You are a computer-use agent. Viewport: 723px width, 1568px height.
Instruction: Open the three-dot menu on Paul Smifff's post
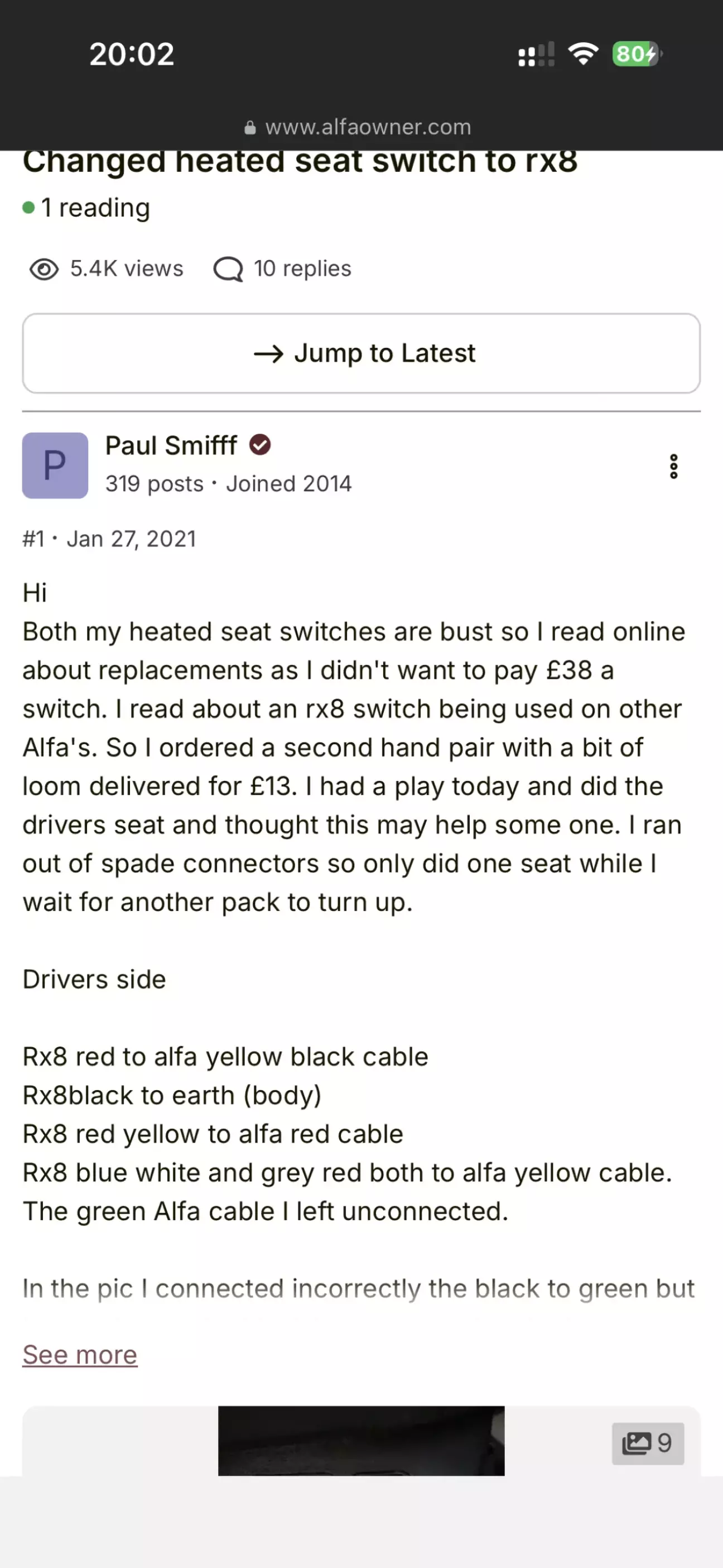(673, 466)
